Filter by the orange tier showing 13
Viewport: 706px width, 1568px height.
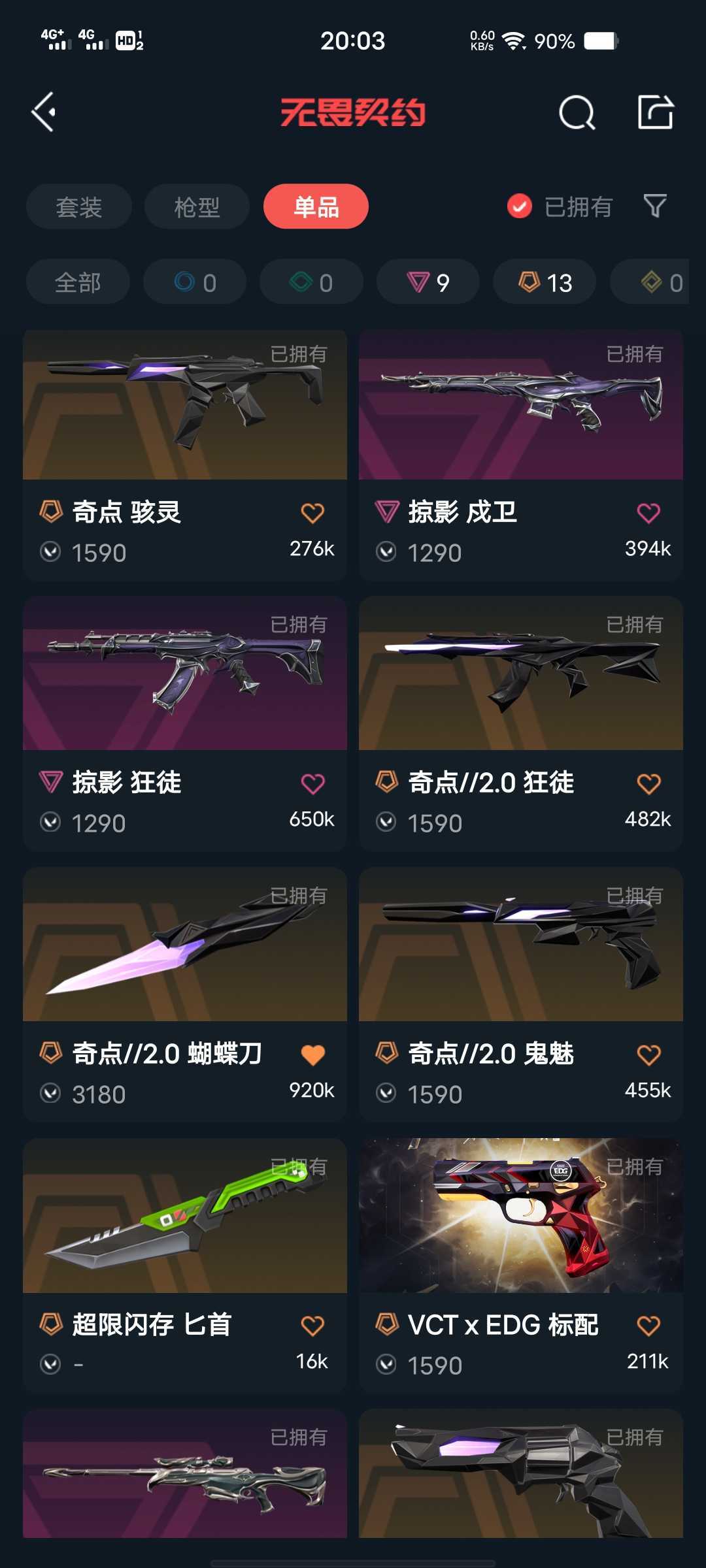click(545, 282)
